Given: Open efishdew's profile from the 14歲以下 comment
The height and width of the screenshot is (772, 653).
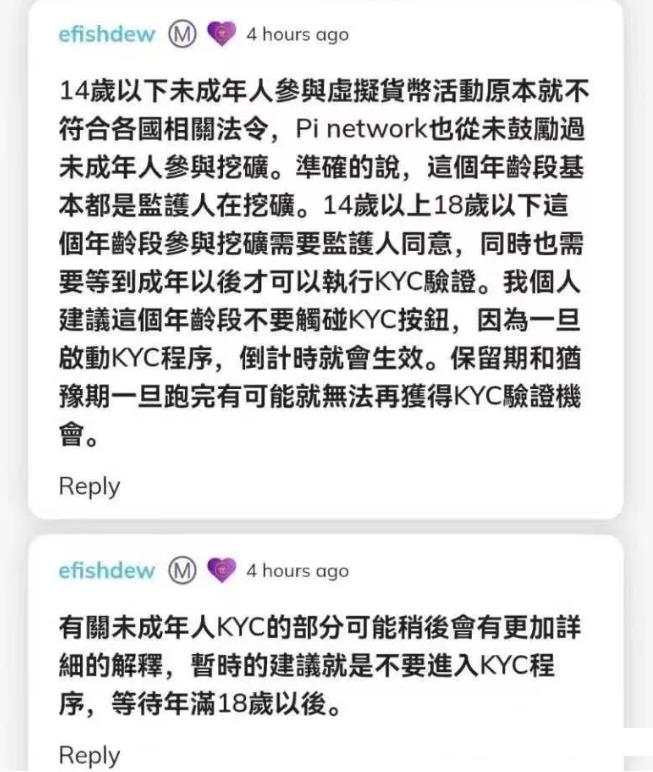Looking at the screenshot, I should coord(107,34).
